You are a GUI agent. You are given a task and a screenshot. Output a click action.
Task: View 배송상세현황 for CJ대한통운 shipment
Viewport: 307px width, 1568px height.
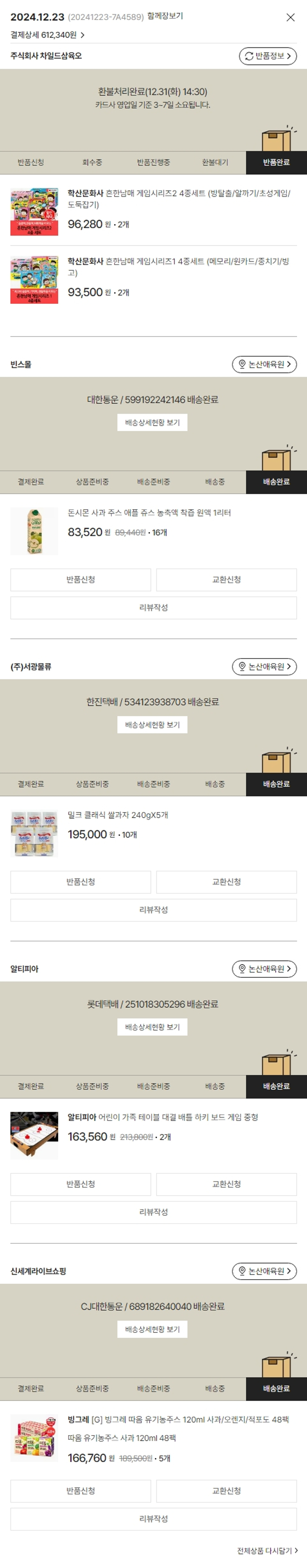pos(152,1330)
